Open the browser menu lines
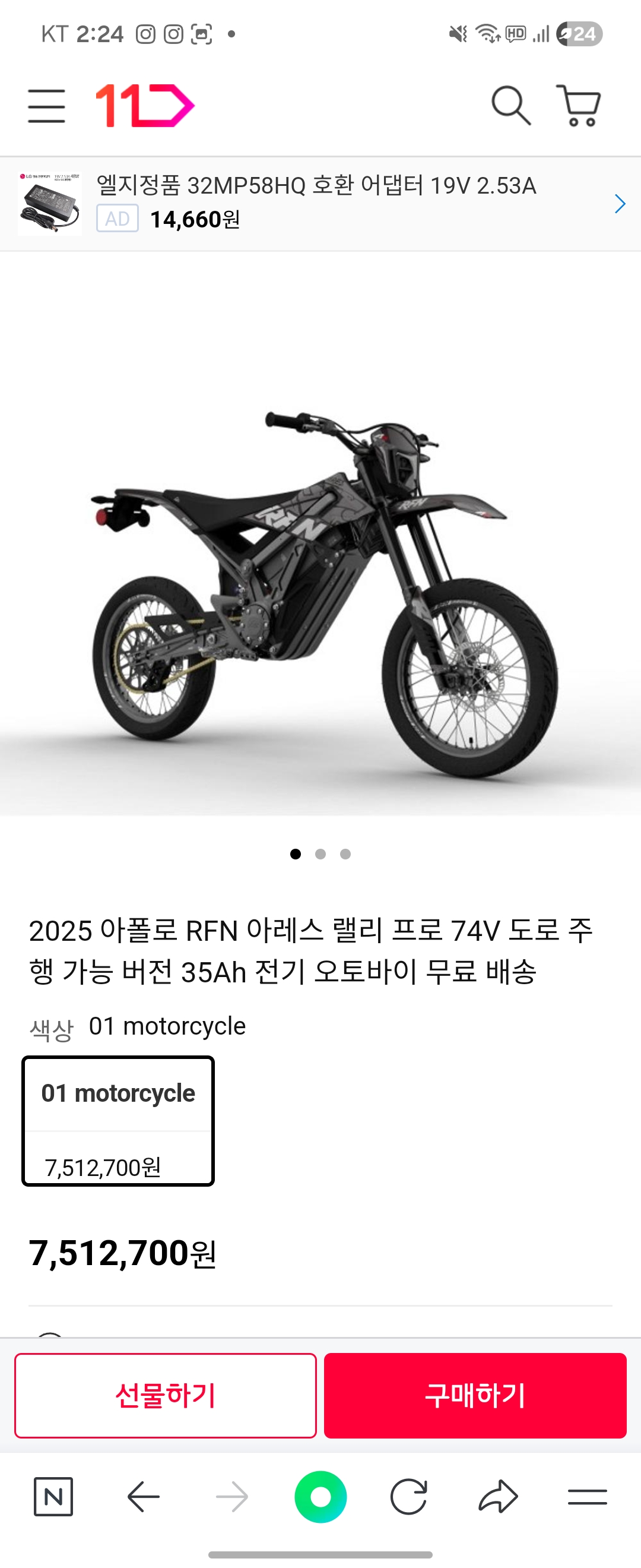 pos(587,1496)
